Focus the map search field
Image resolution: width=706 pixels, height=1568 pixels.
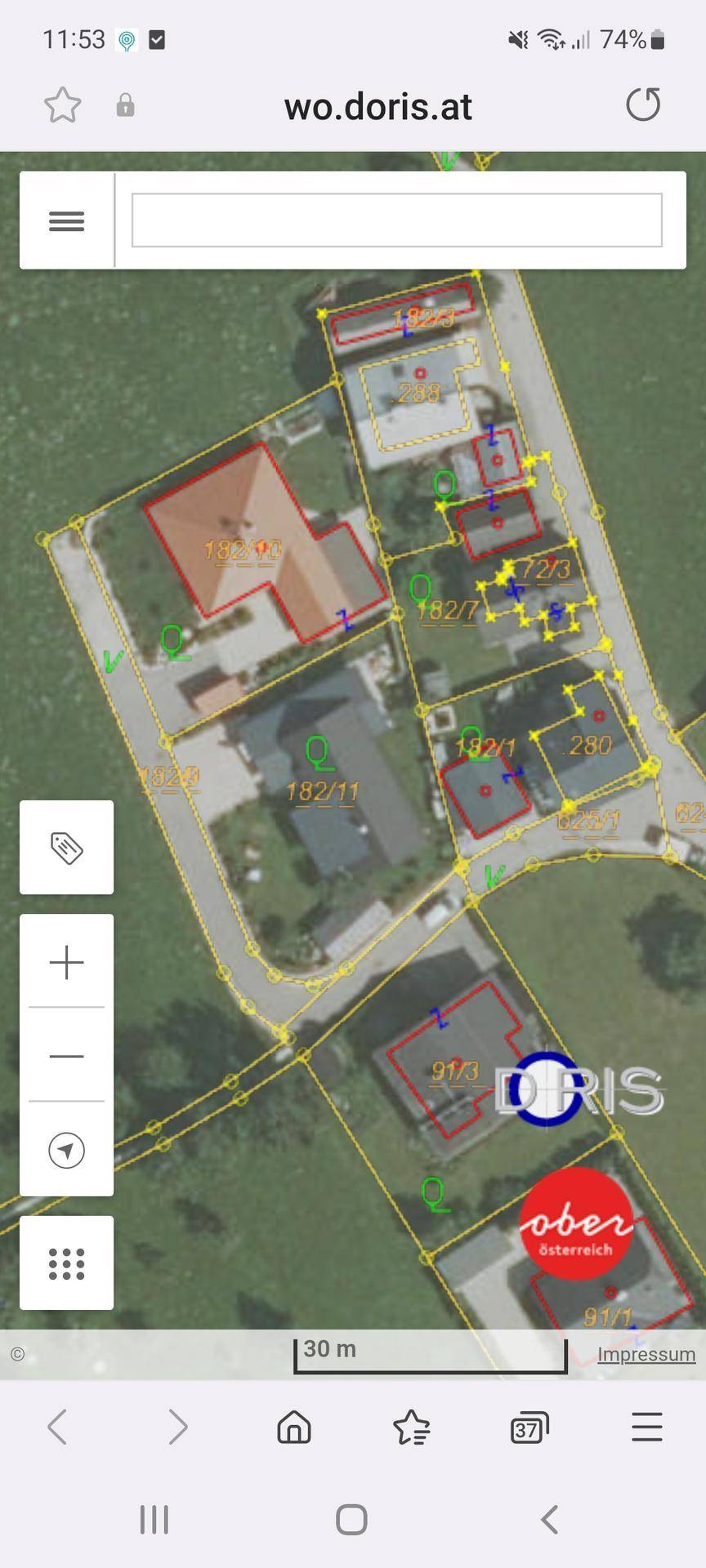[x=396, y=220]
